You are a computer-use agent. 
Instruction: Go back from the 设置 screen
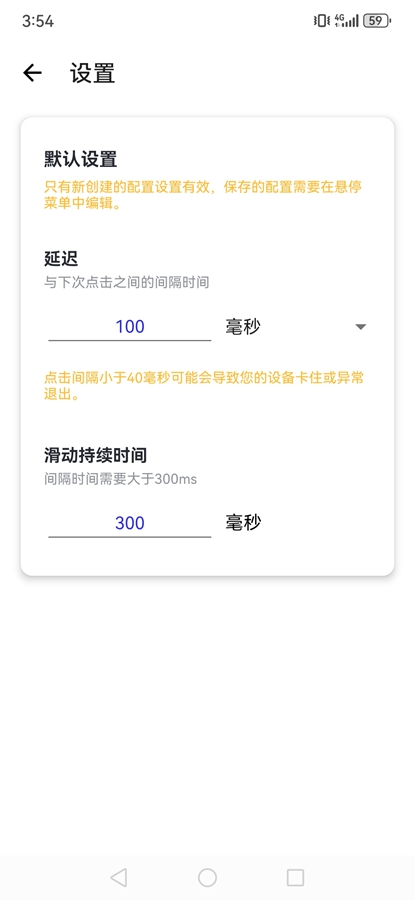pyautogui.click(x=33, y=73)
